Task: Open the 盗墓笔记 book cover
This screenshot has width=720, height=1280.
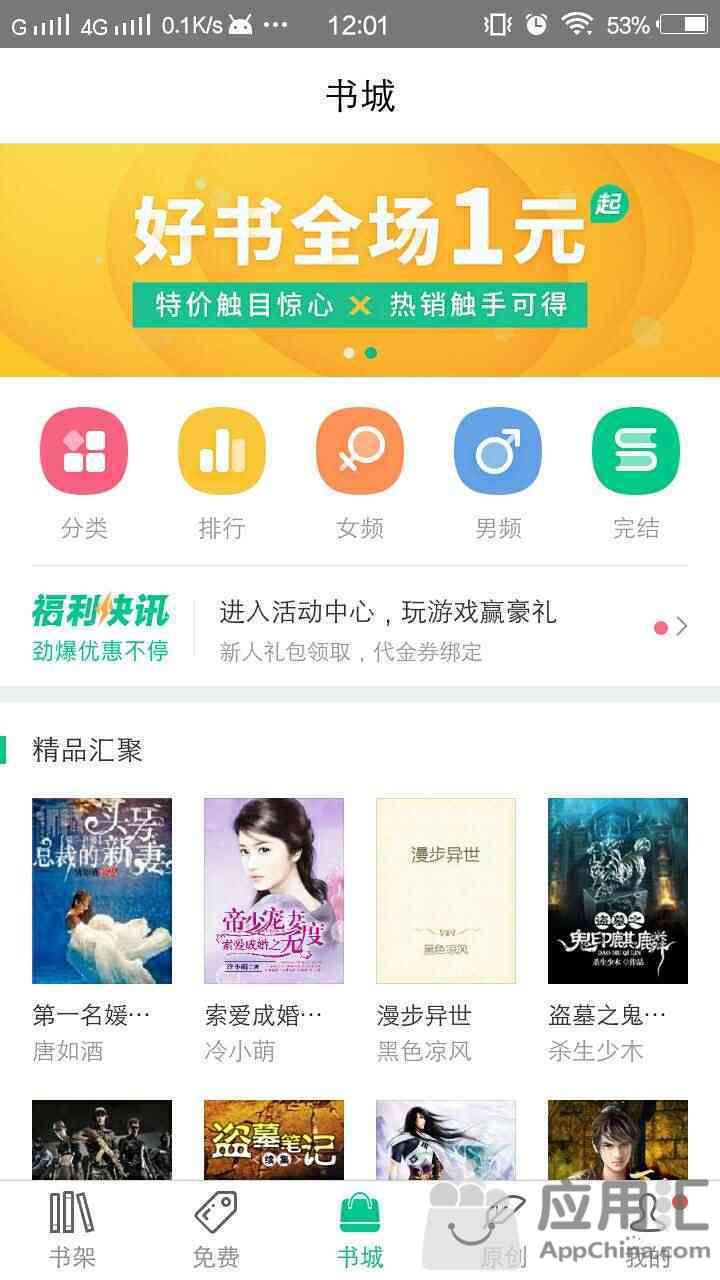Action: [x=274, y=1140]
